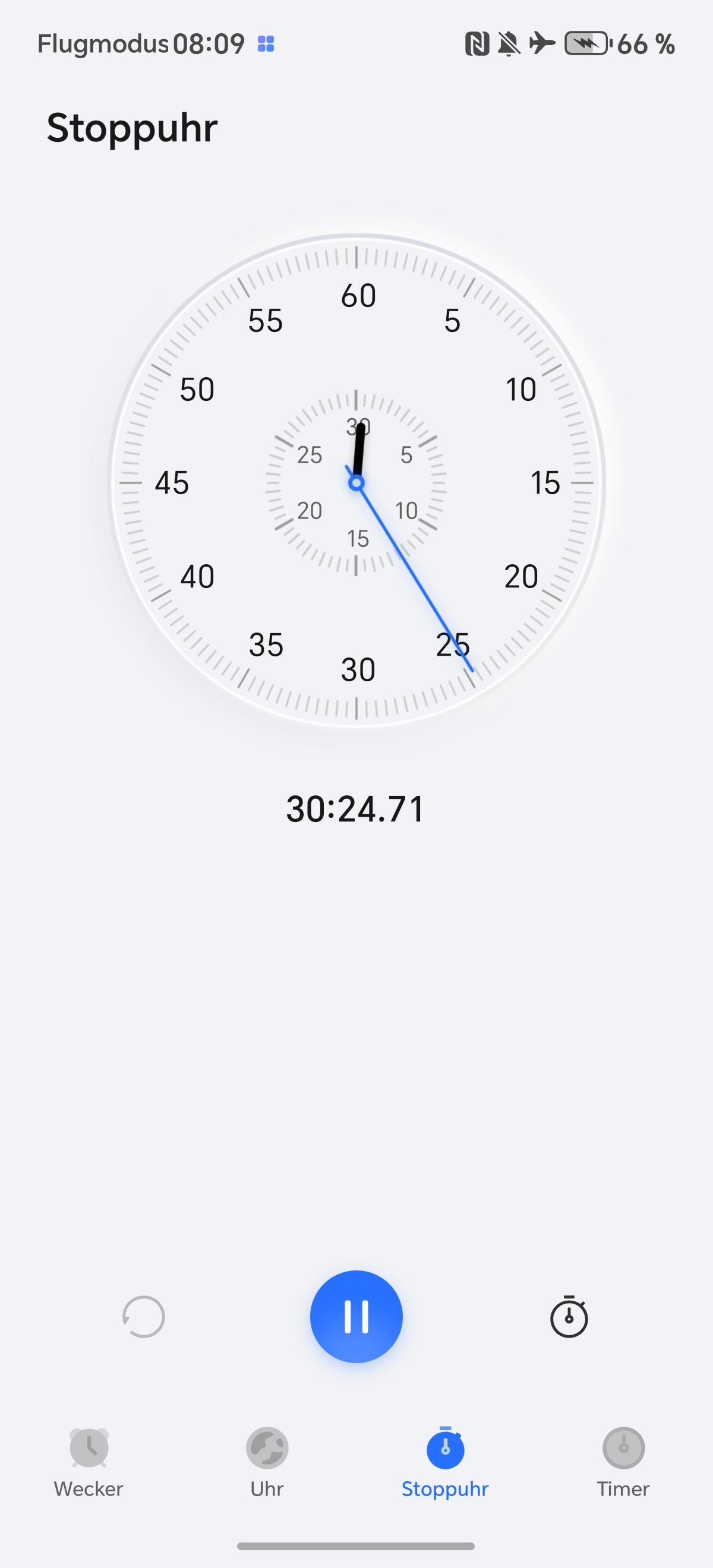
Task: Pause the running stopwatch
Action: [356, 1316]
